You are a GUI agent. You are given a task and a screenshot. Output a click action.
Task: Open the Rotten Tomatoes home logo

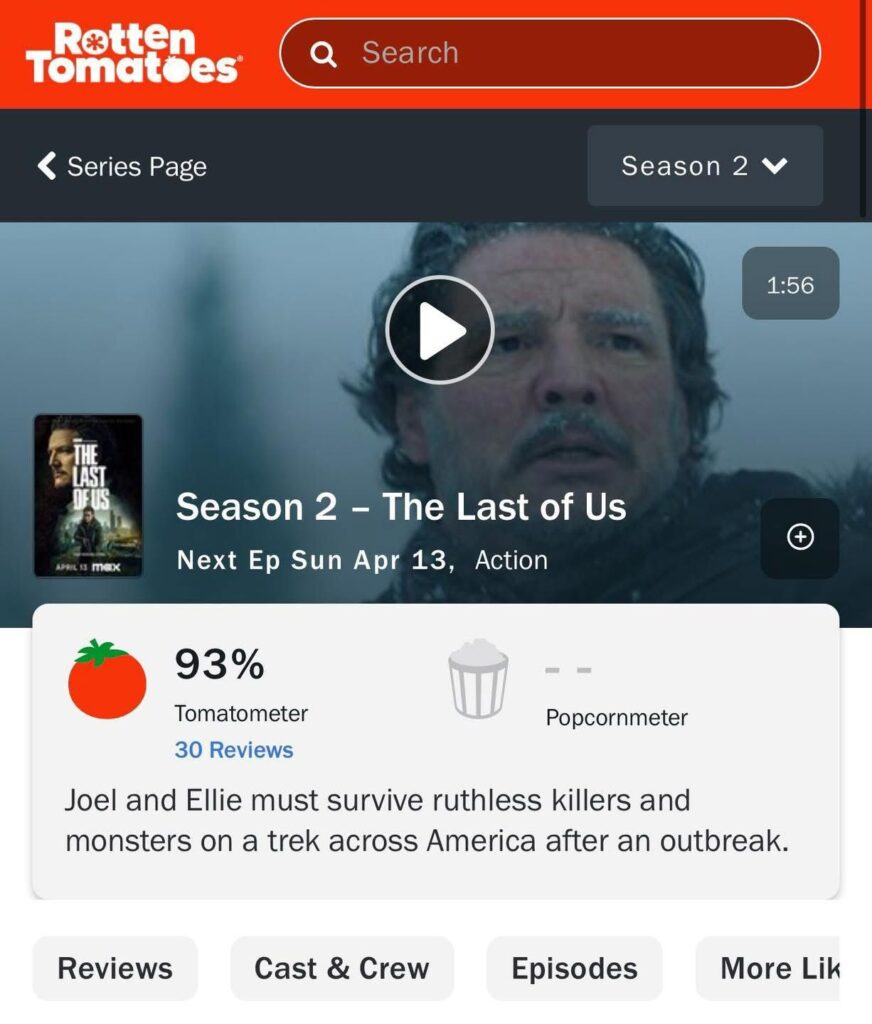coord(133,53)
